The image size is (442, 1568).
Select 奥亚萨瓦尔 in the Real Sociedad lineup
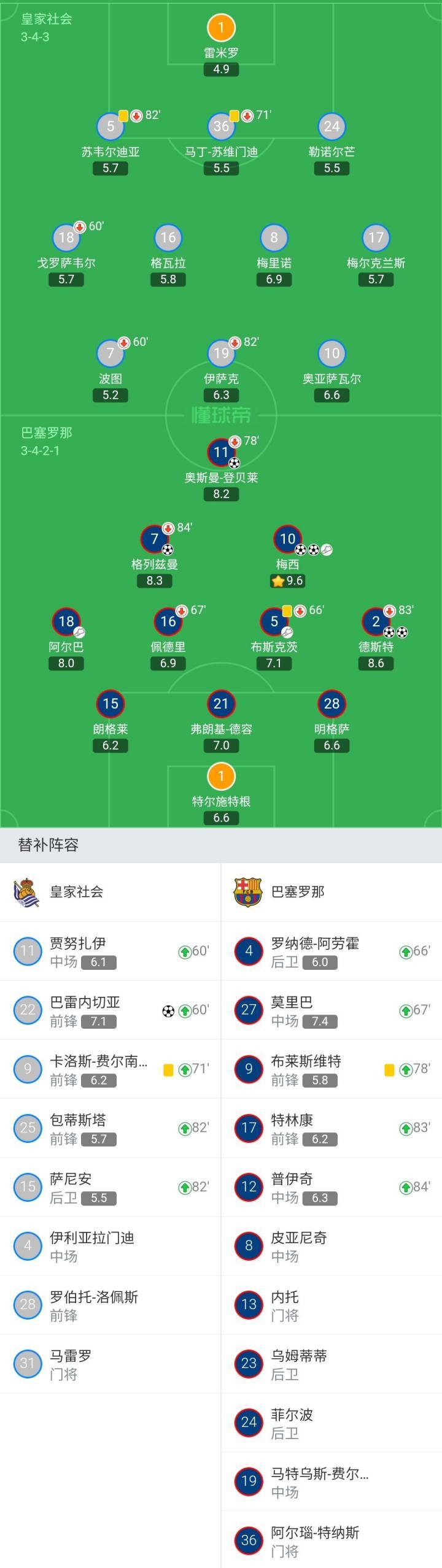tap(331, 353)
